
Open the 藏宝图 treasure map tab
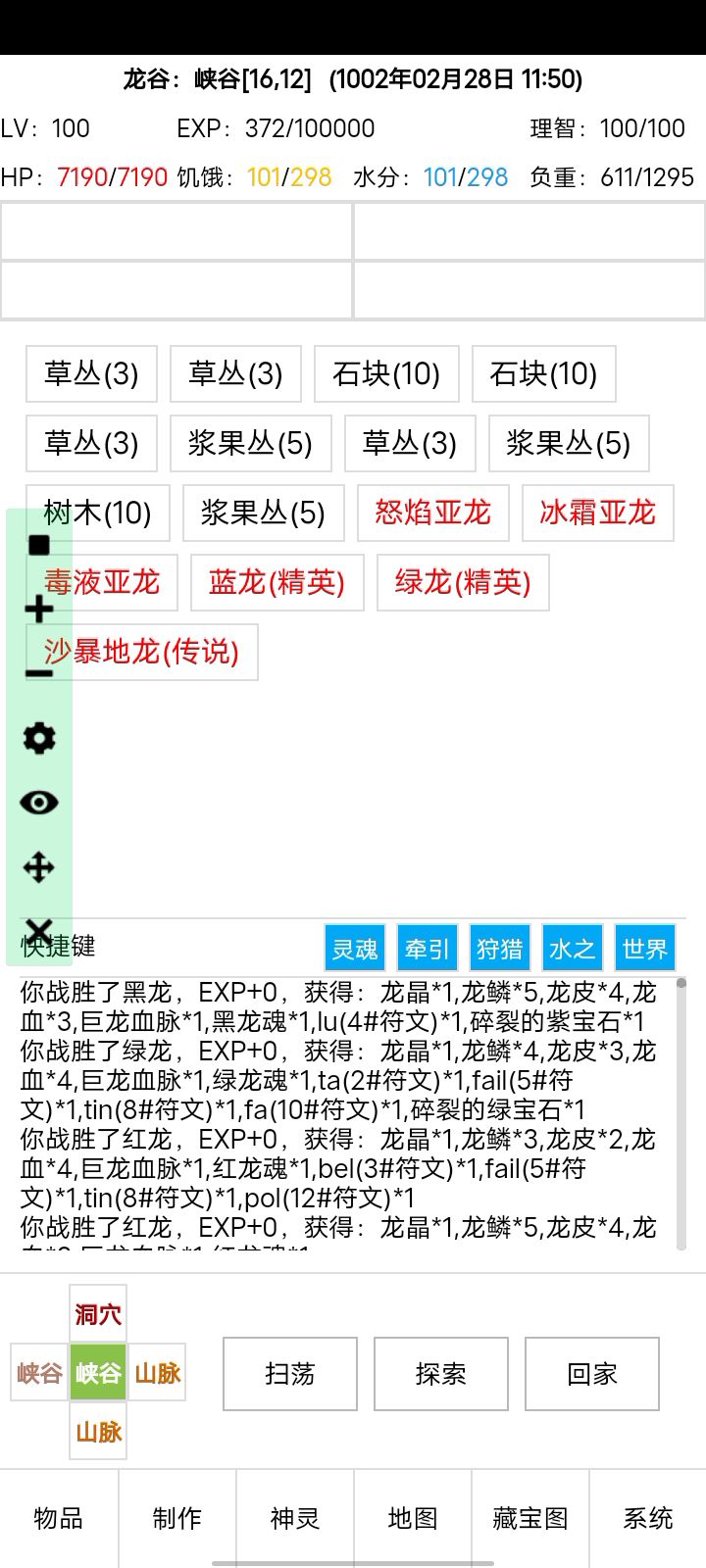[530, 1518]
